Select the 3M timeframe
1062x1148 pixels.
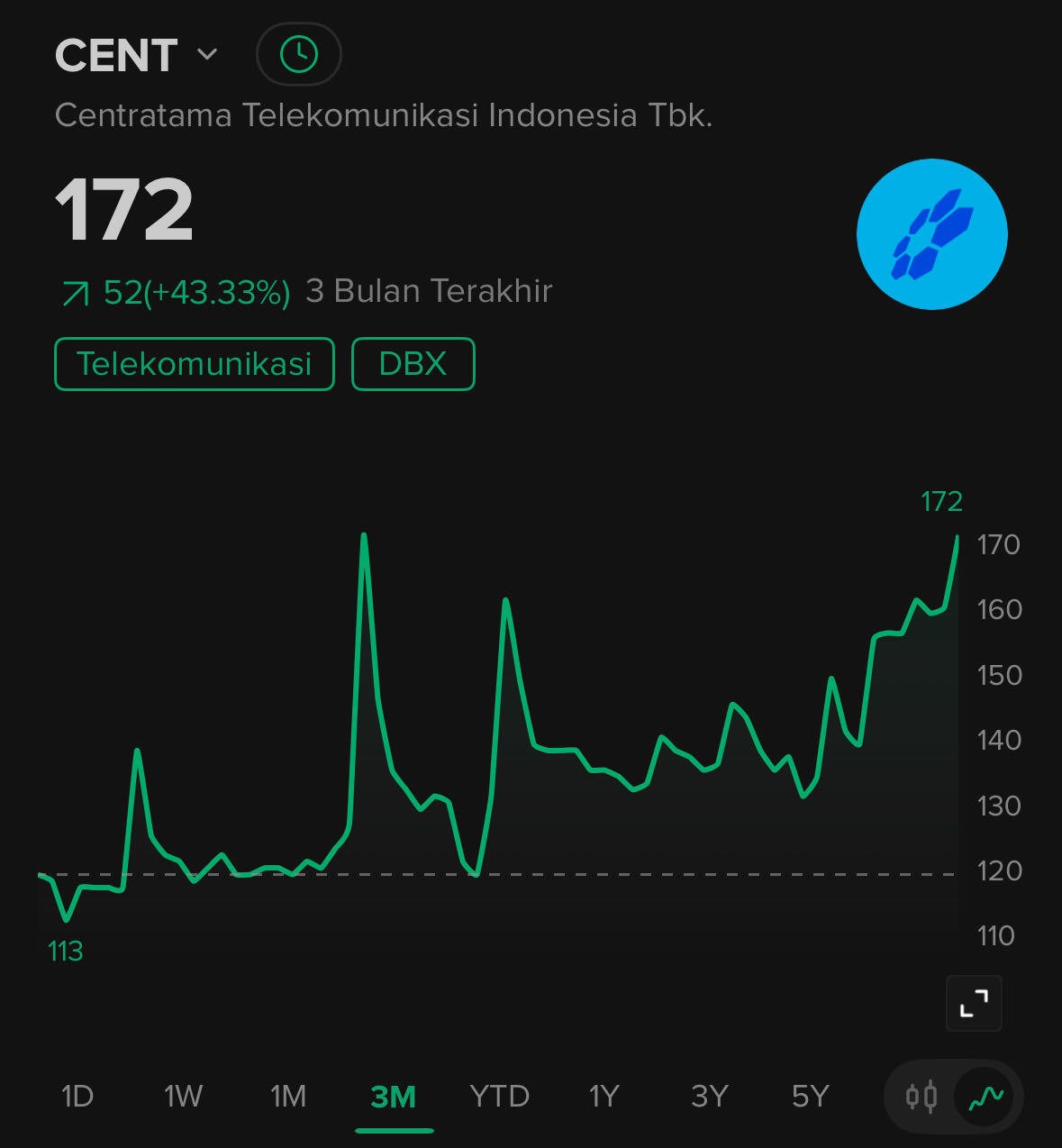394,1097
